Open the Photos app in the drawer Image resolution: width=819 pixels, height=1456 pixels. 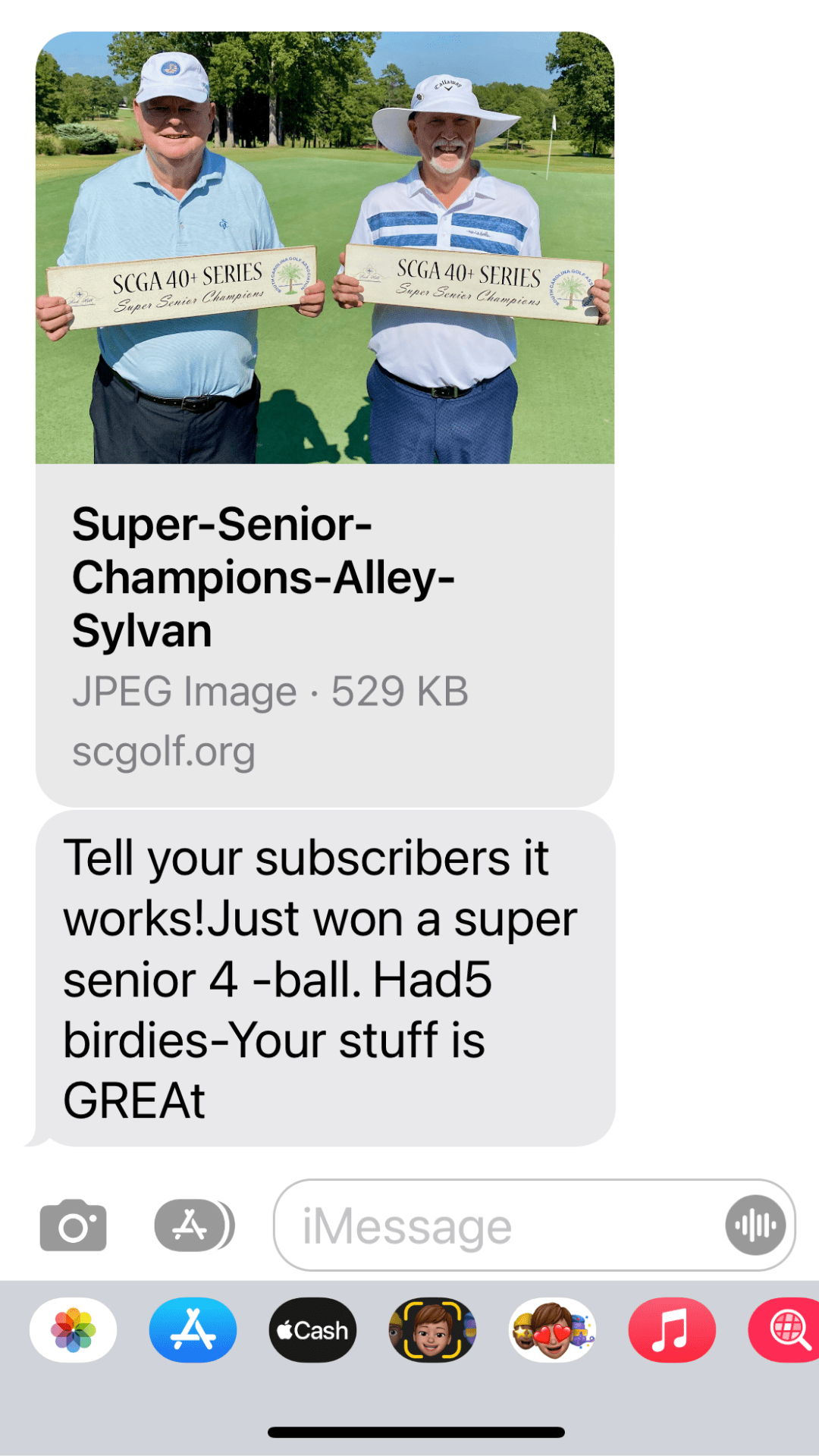point(73,1330)
